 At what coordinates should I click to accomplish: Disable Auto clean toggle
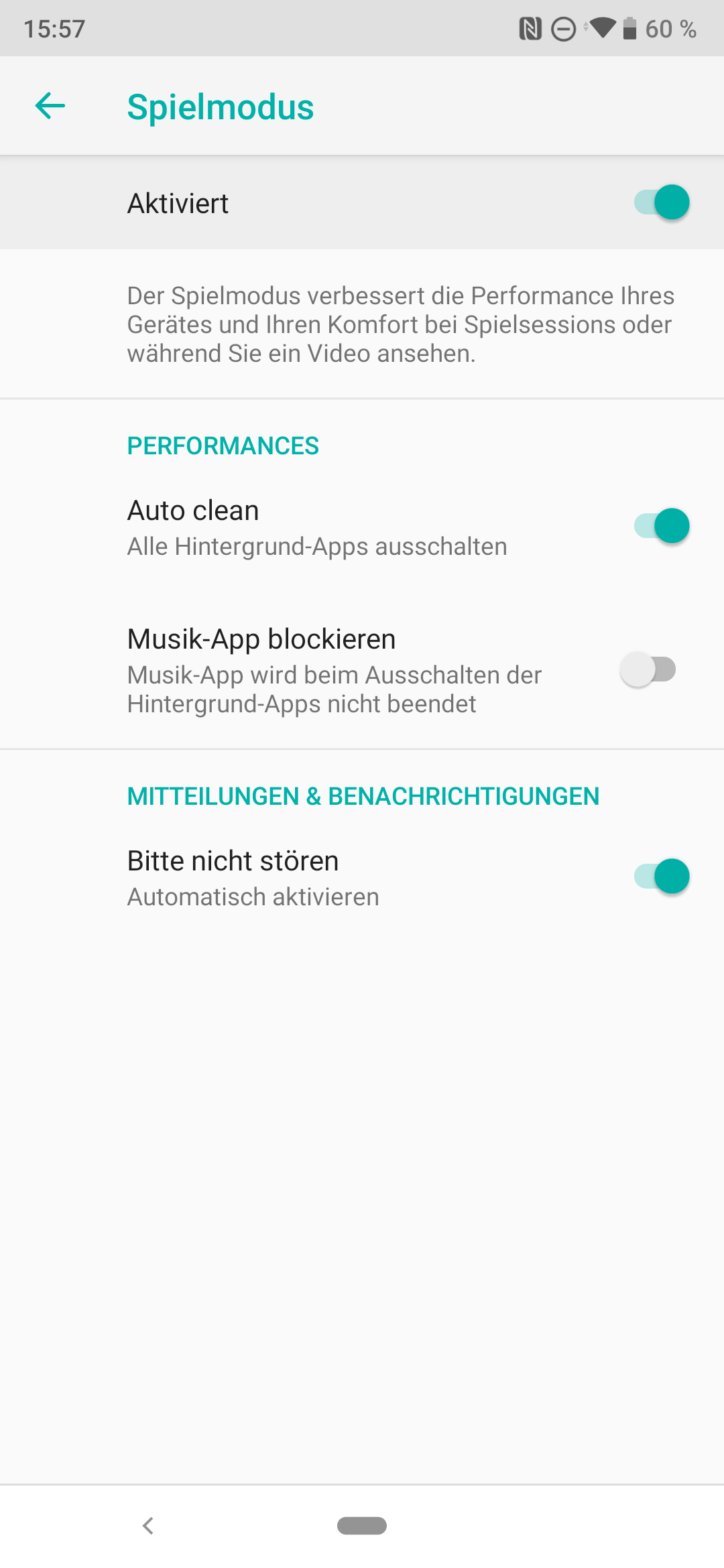point(662,526)
